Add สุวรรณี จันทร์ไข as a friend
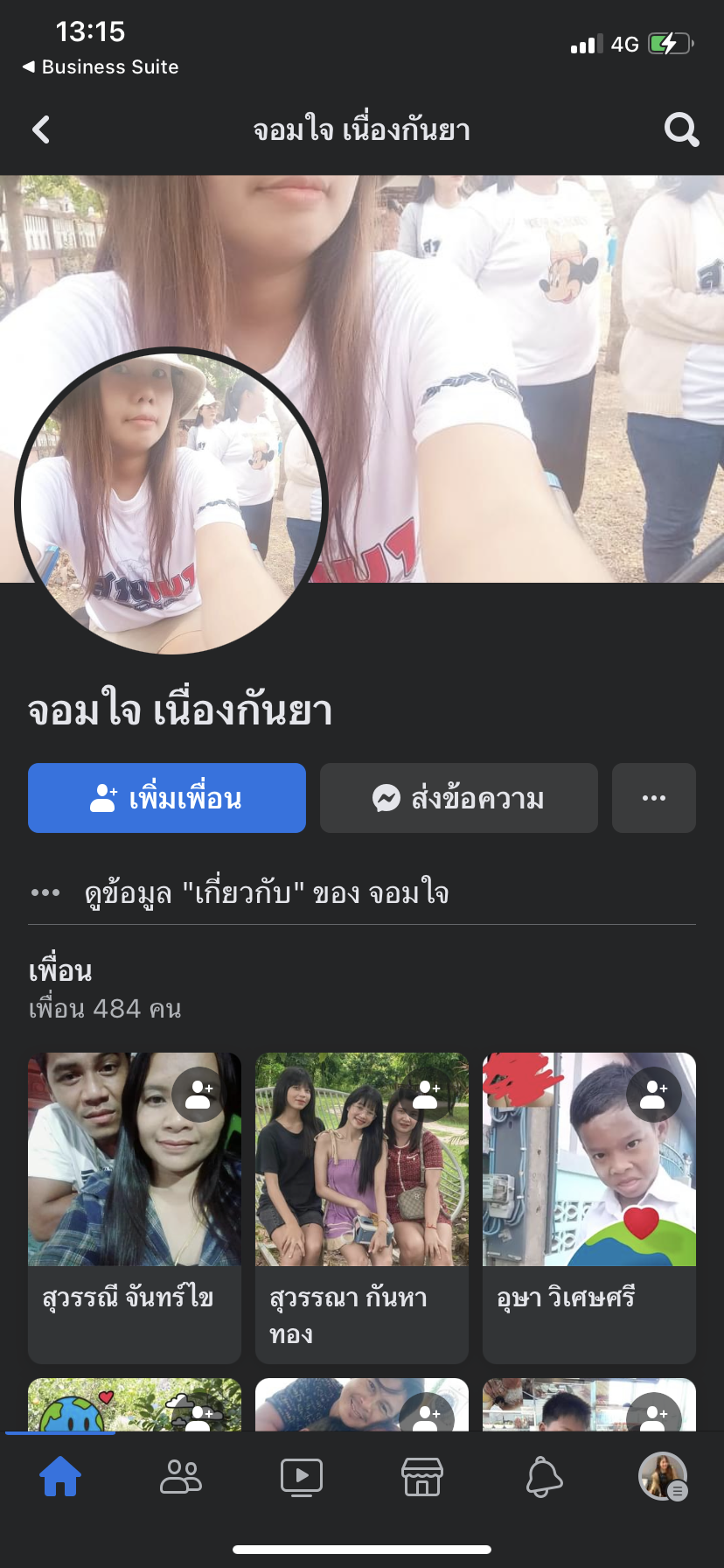Screen dimensions: 724x1568 199,1094
